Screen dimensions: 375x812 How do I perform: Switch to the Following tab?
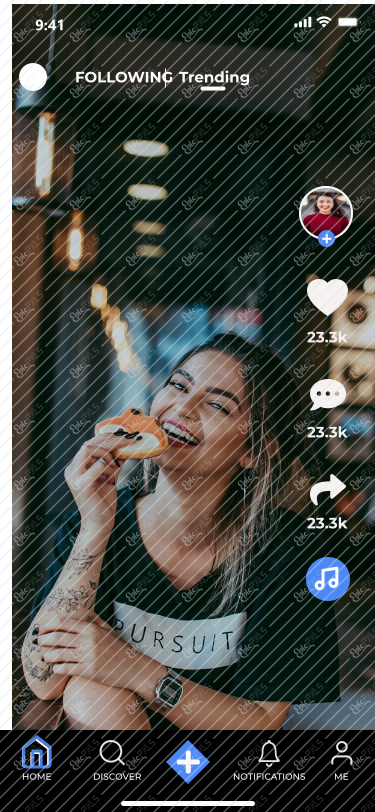[x=123, y=78]
